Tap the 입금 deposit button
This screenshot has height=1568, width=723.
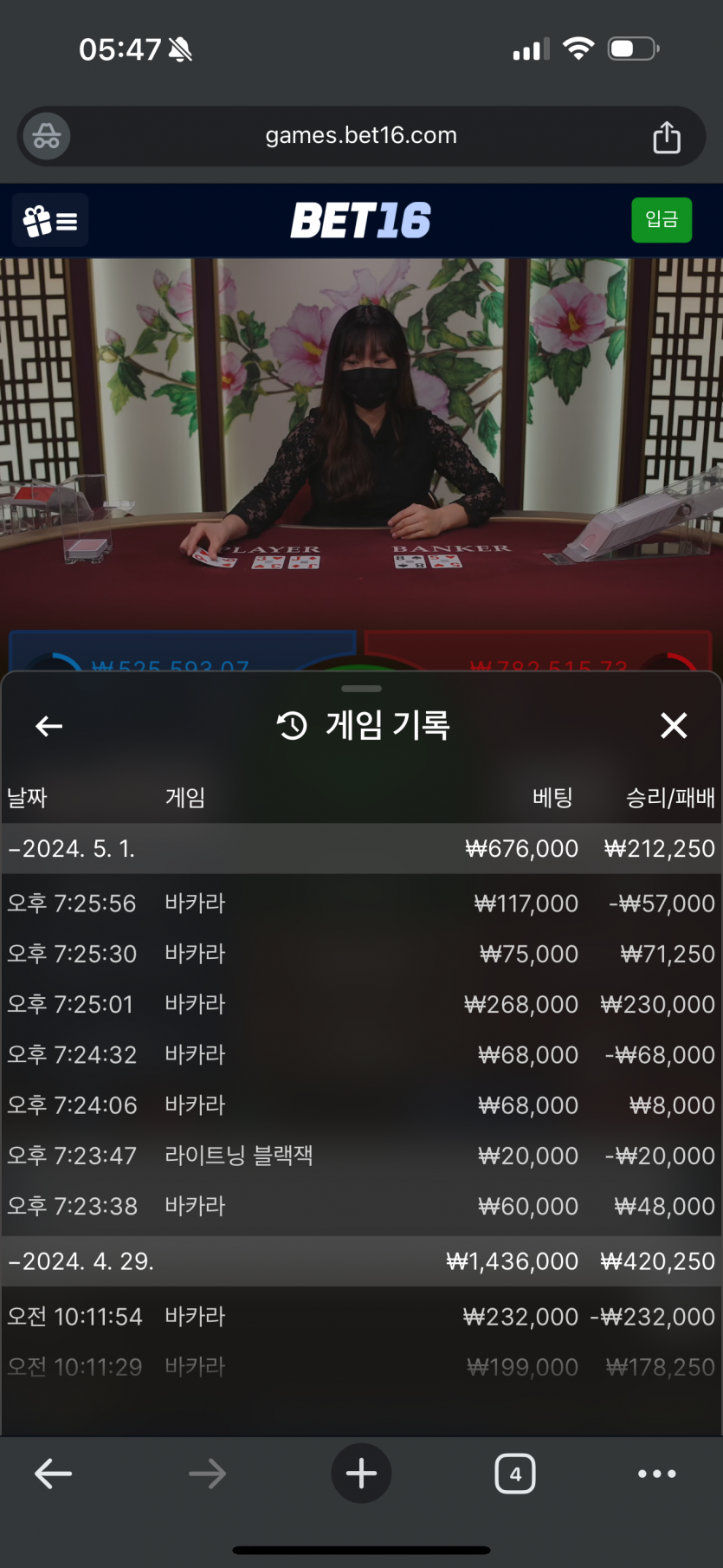[x=662, y=220]
